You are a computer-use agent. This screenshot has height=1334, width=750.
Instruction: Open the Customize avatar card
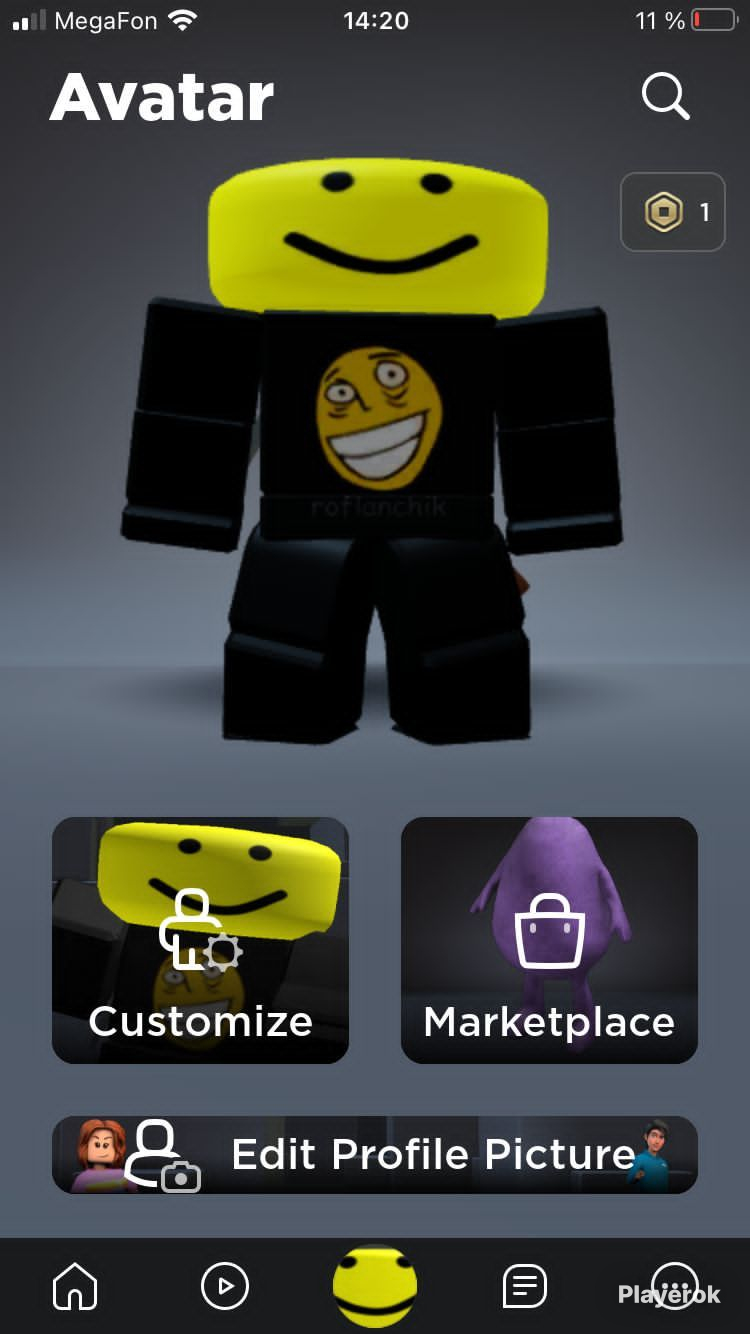coord(200,940)
